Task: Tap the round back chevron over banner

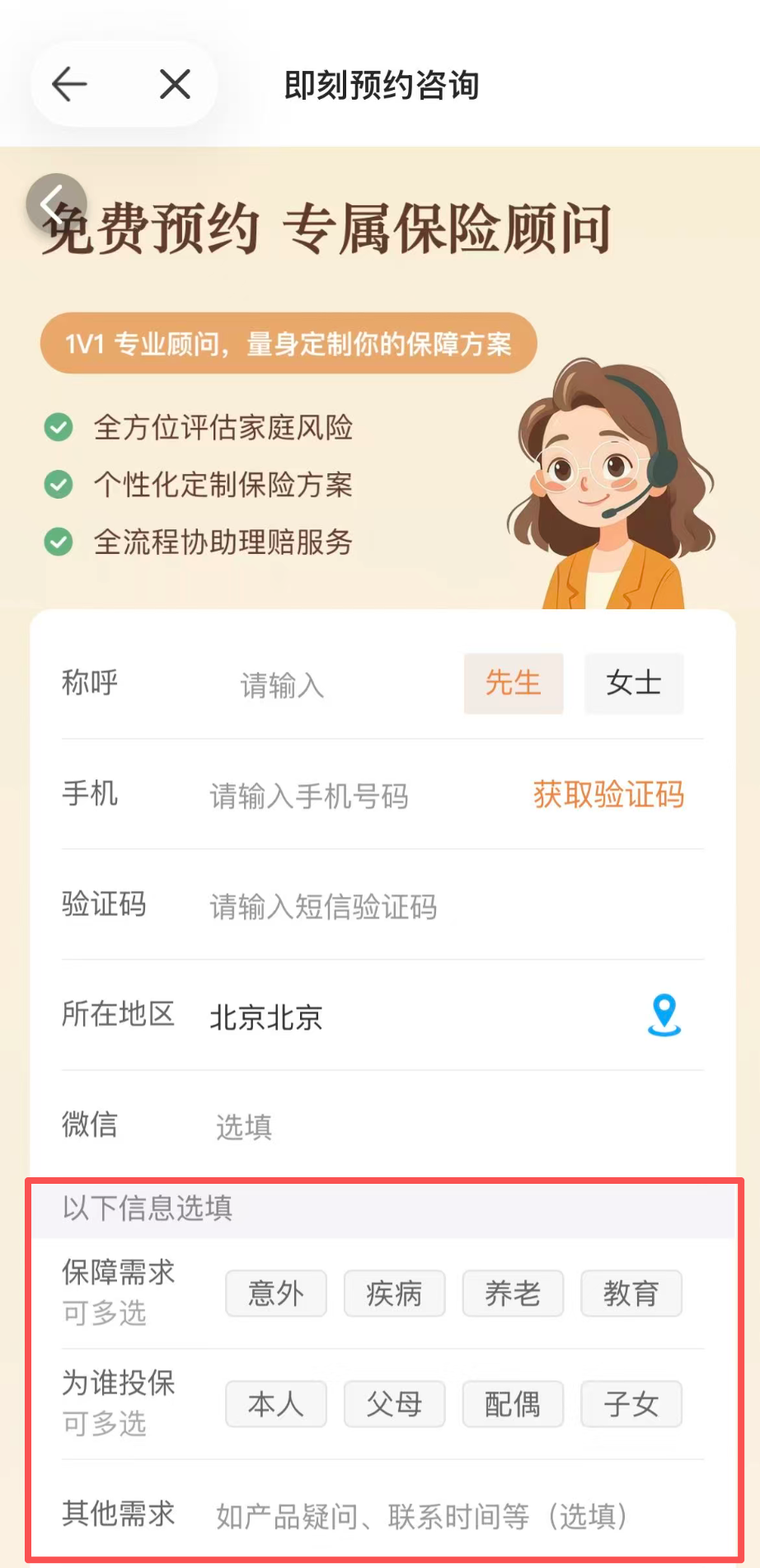Action: (56, 204)
